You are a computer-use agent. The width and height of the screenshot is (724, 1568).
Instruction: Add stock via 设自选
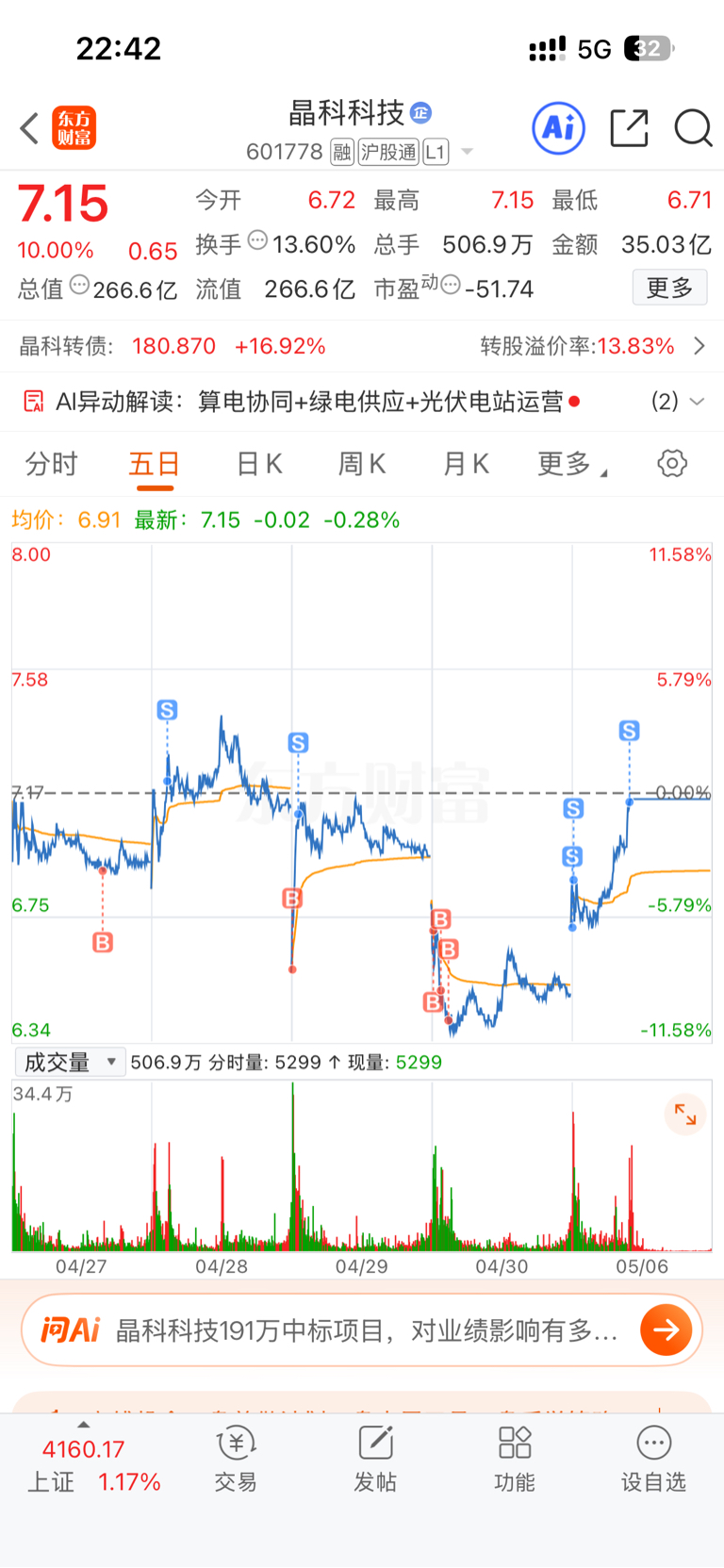pos(653,1460)
